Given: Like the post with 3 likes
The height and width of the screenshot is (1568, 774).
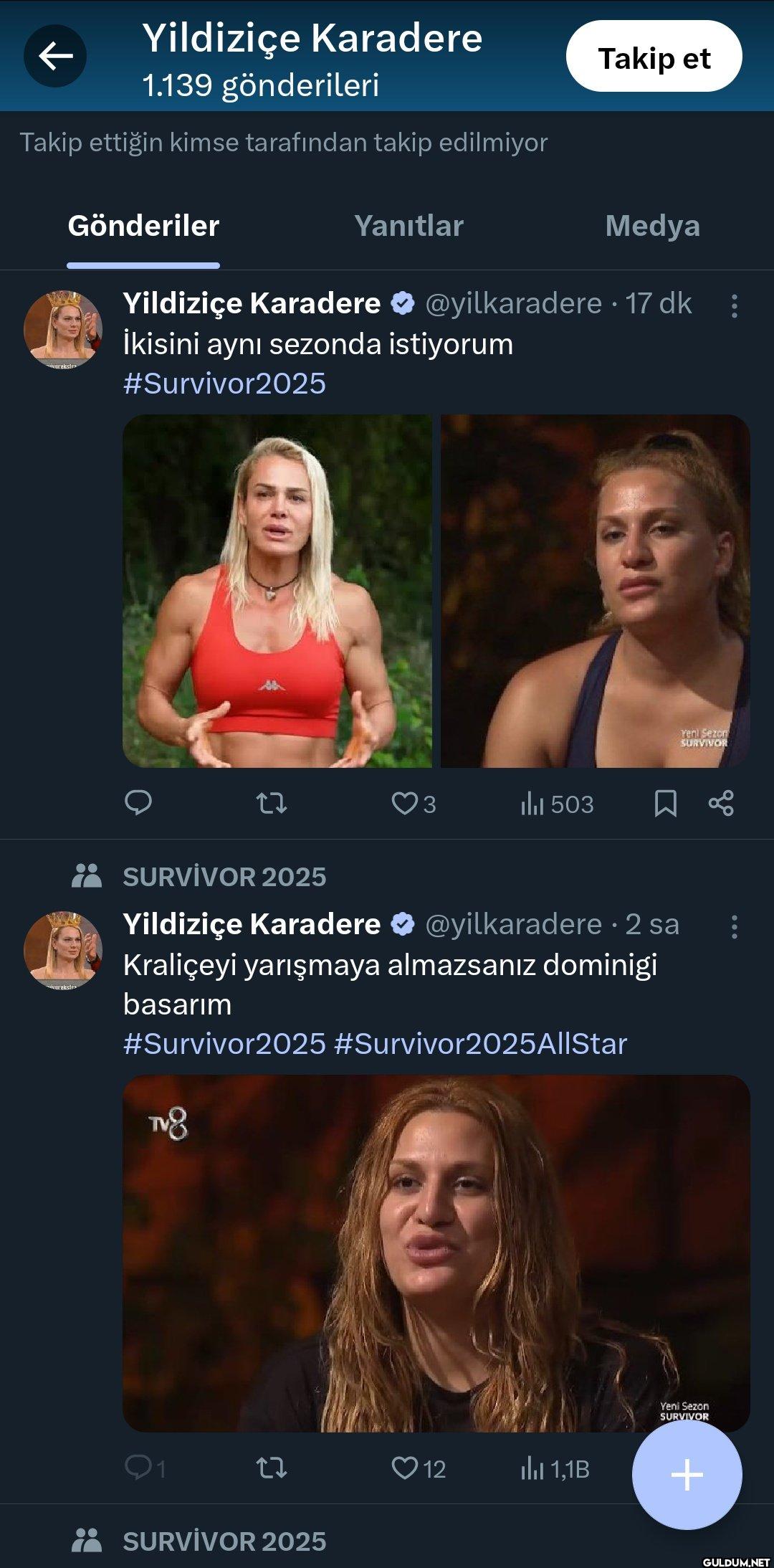Looking at the screenshot, I should pyautogui.click(x=406, y=803).
